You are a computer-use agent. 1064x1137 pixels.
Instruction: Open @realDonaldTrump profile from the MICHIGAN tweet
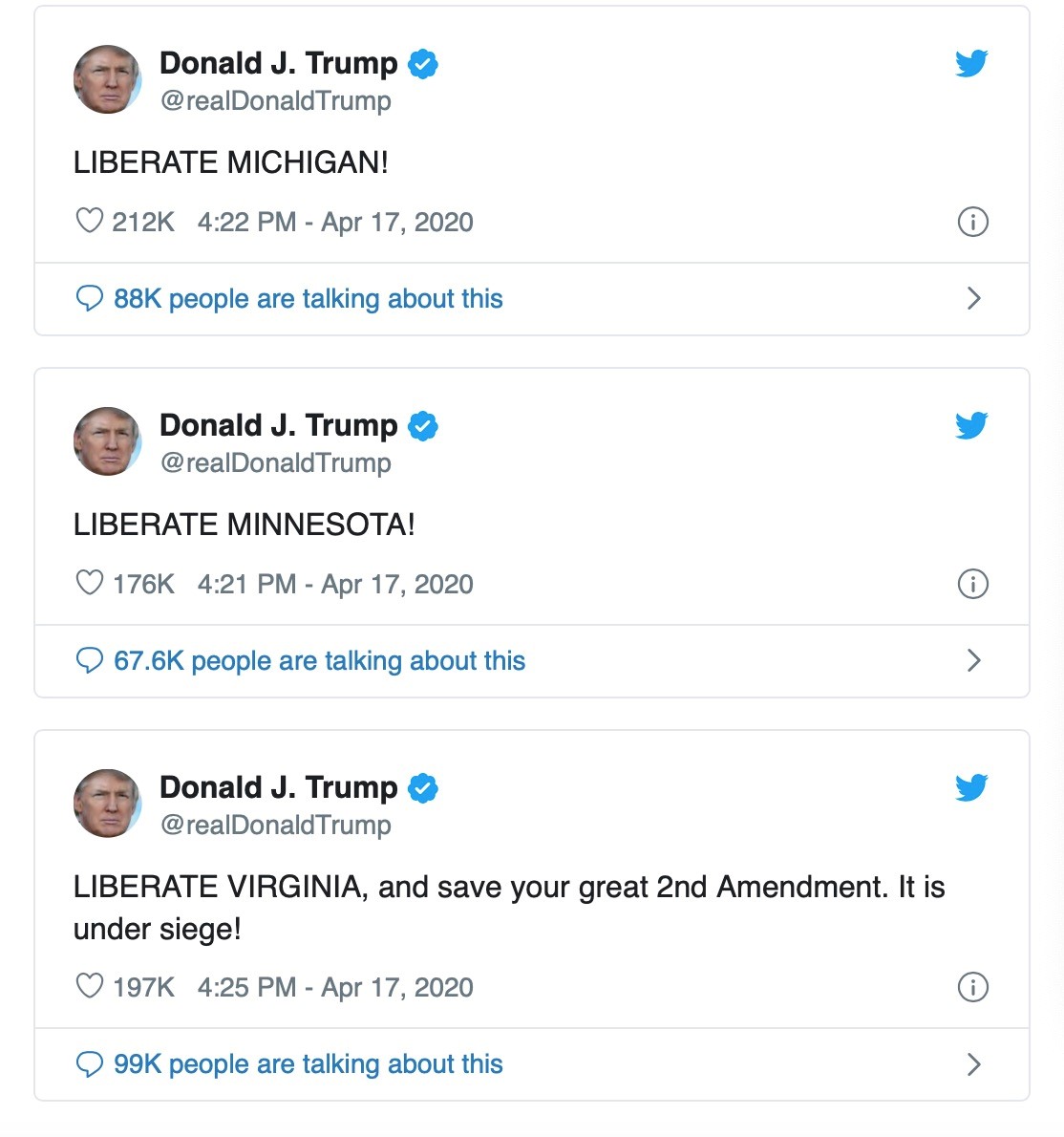(276, 101)
